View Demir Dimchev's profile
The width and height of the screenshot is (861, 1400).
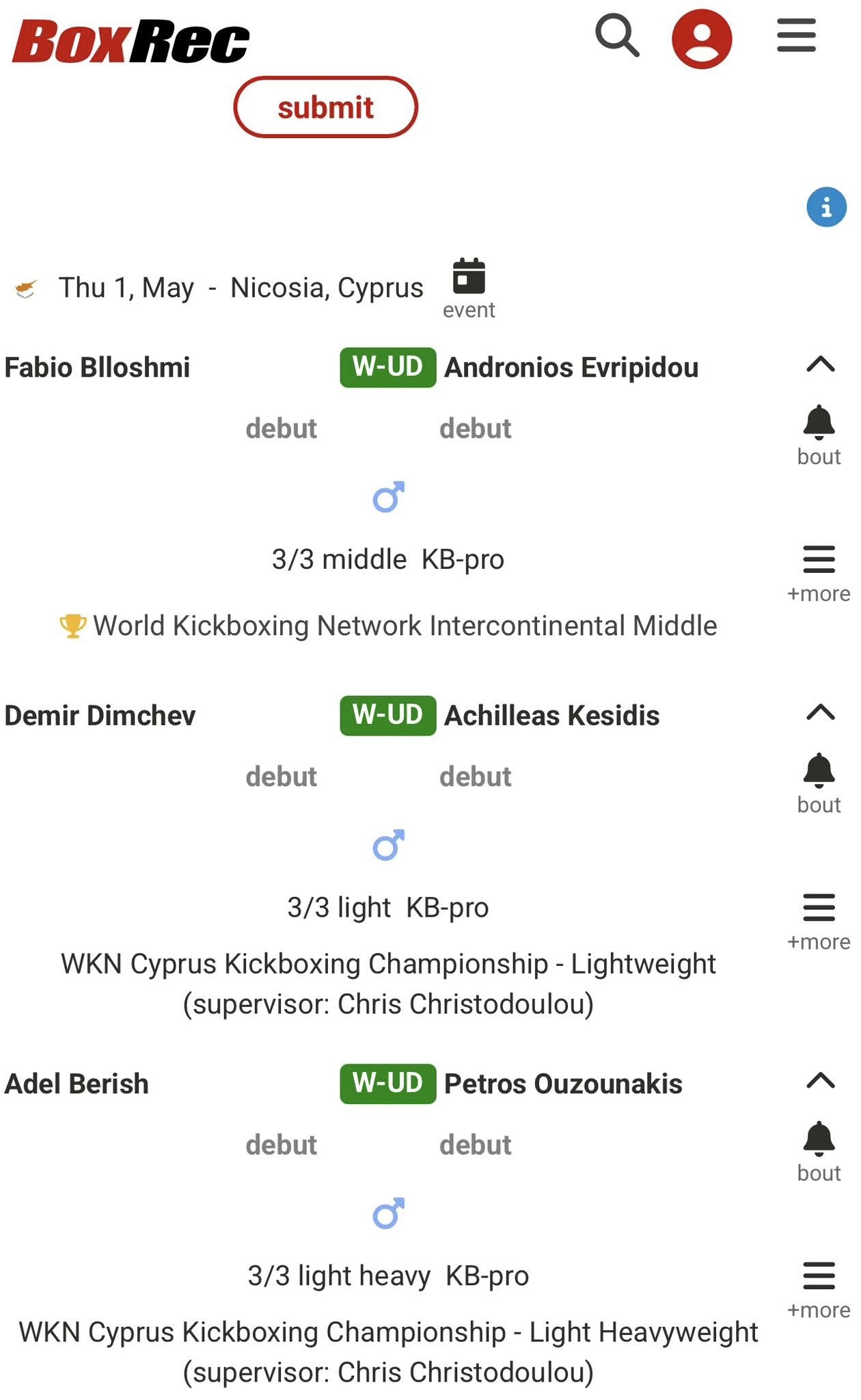[100, 716]
